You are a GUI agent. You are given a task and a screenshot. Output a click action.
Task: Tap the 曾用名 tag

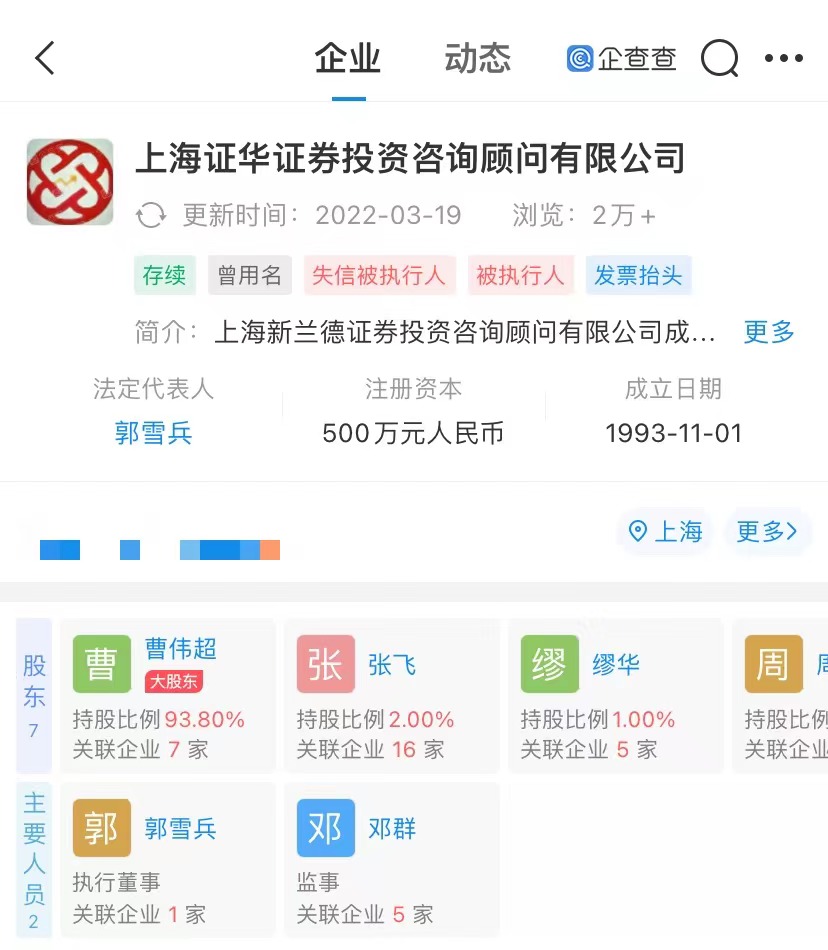coord(250,276)
